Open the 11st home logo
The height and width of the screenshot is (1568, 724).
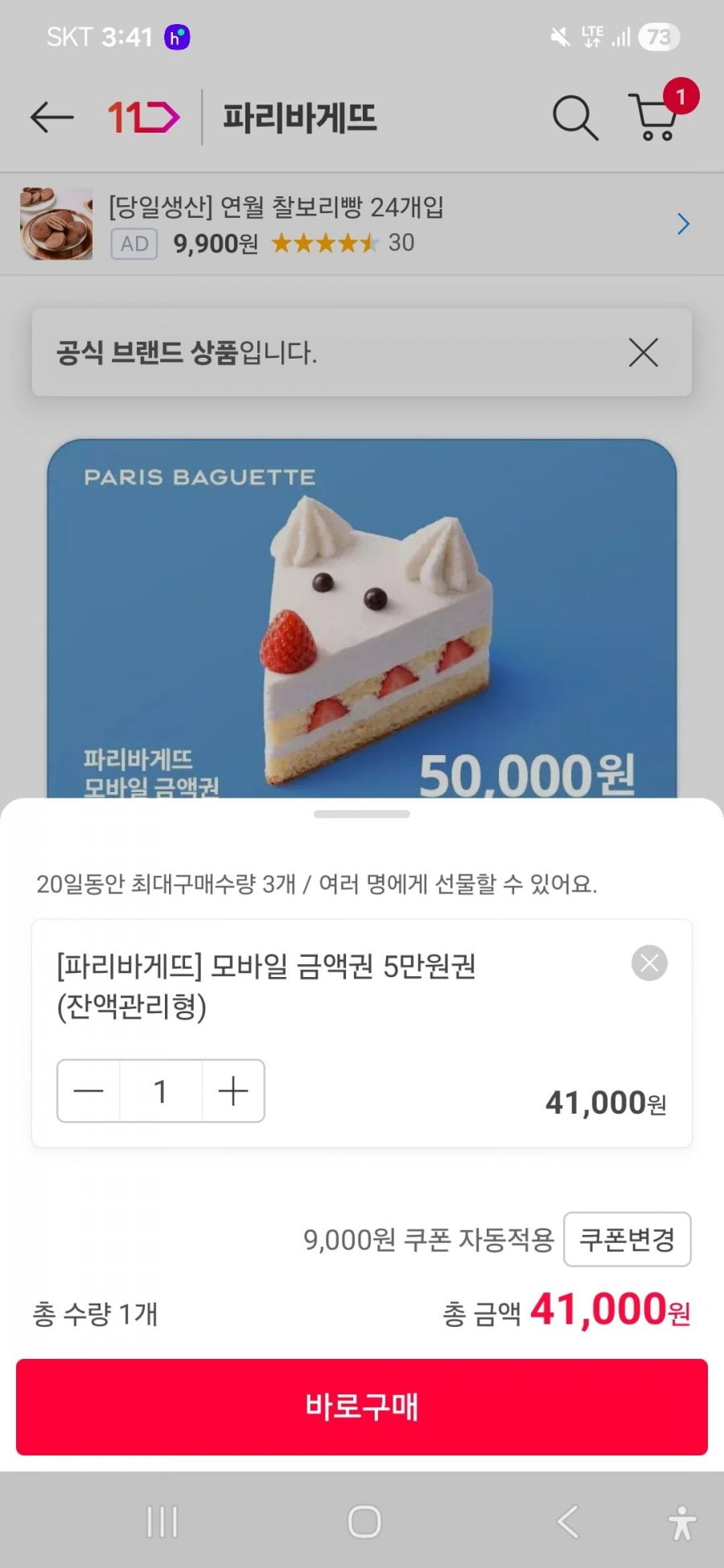click(x=143, y=117)
